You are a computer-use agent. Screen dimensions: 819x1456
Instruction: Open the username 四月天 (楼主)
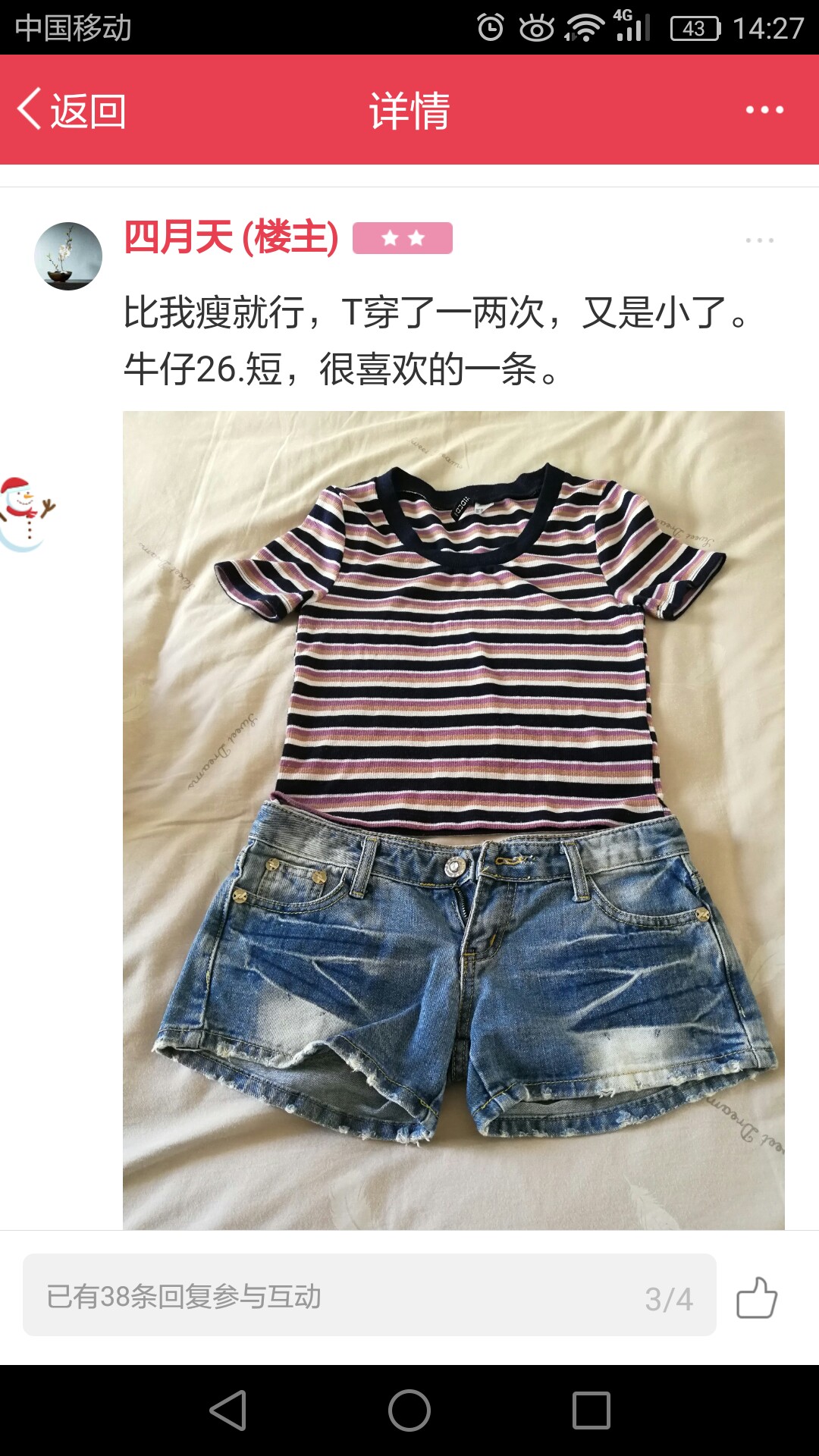(231, 237)
